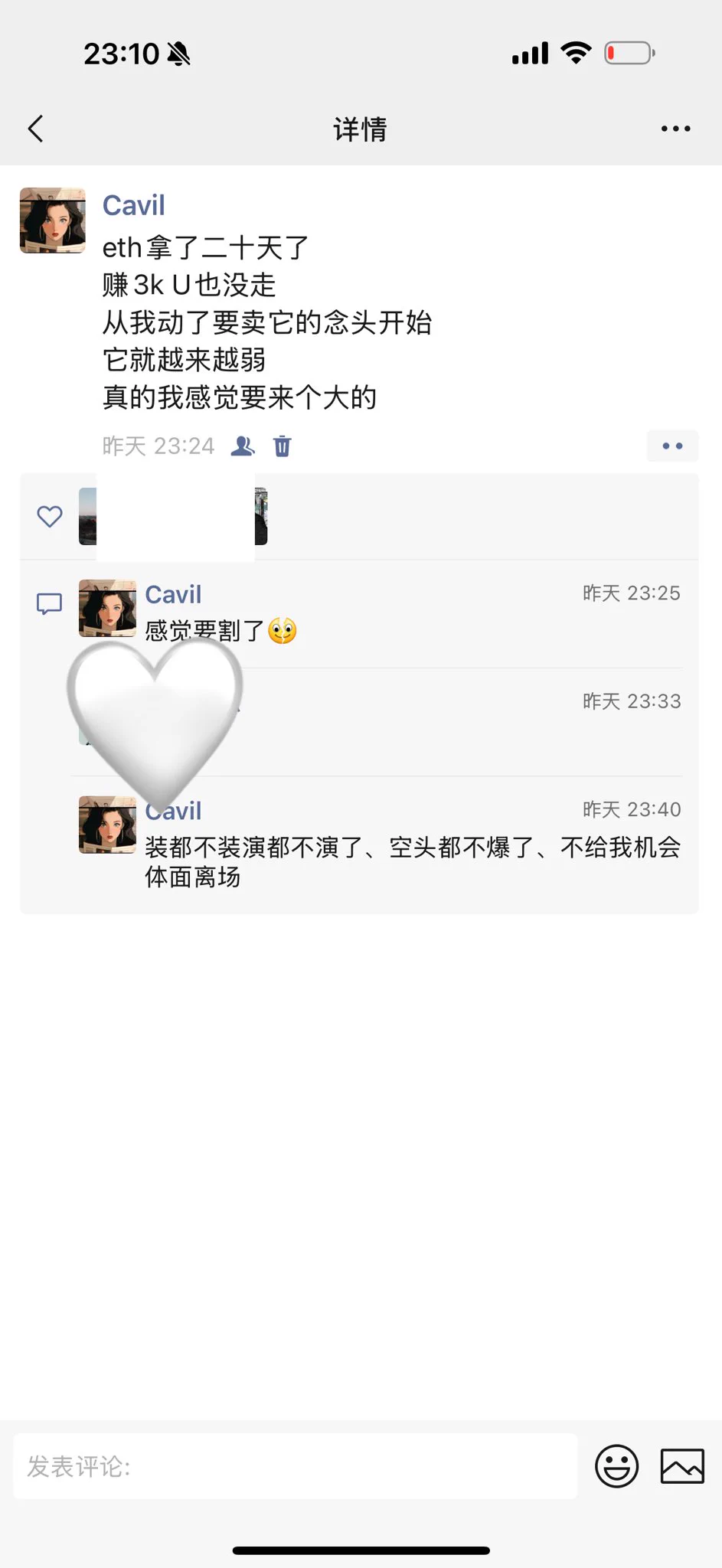Click the image attachment icon near comment field

[x=680, y=1465]
